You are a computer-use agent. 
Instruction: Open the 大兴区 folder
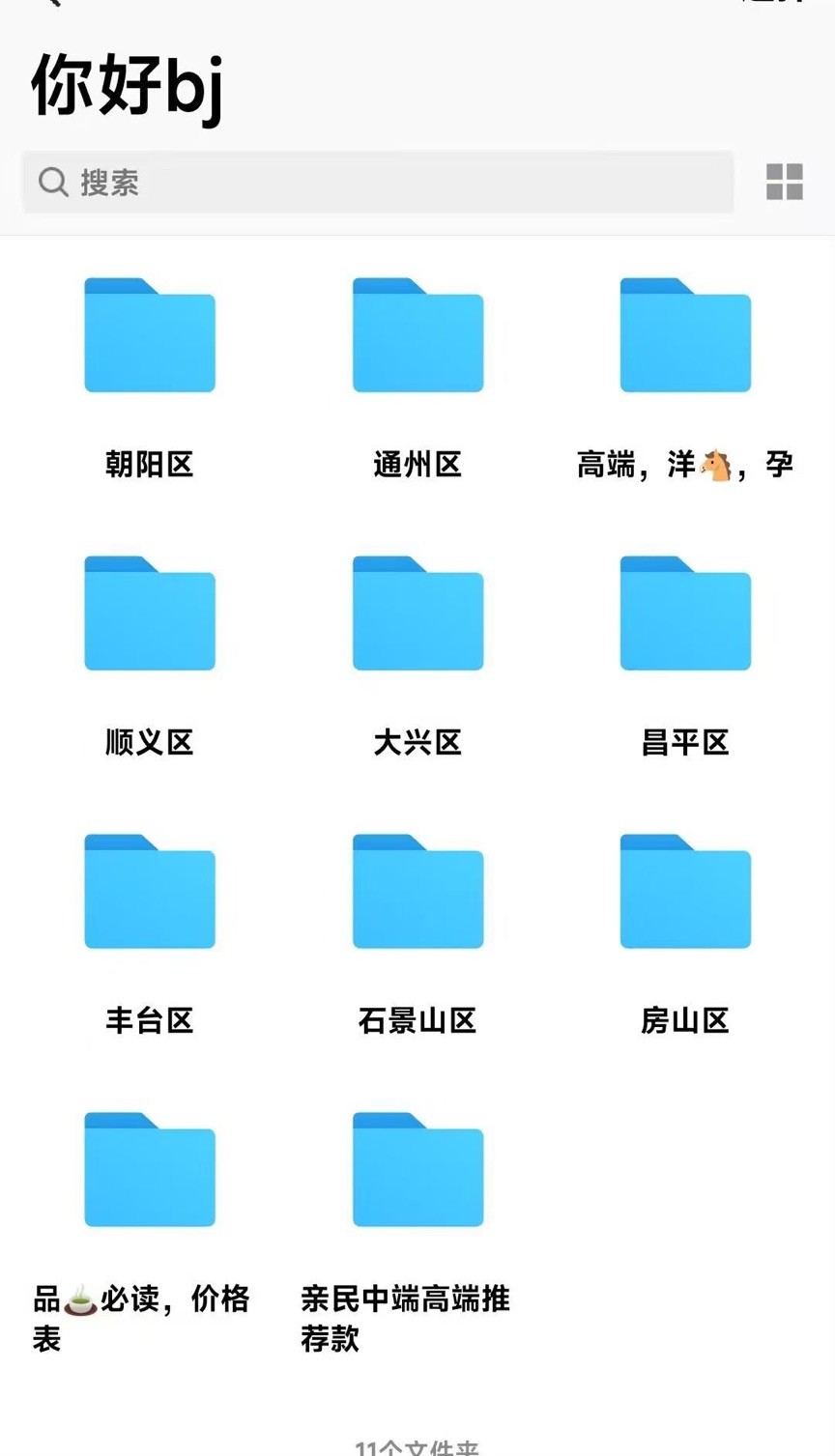[417, 614]
